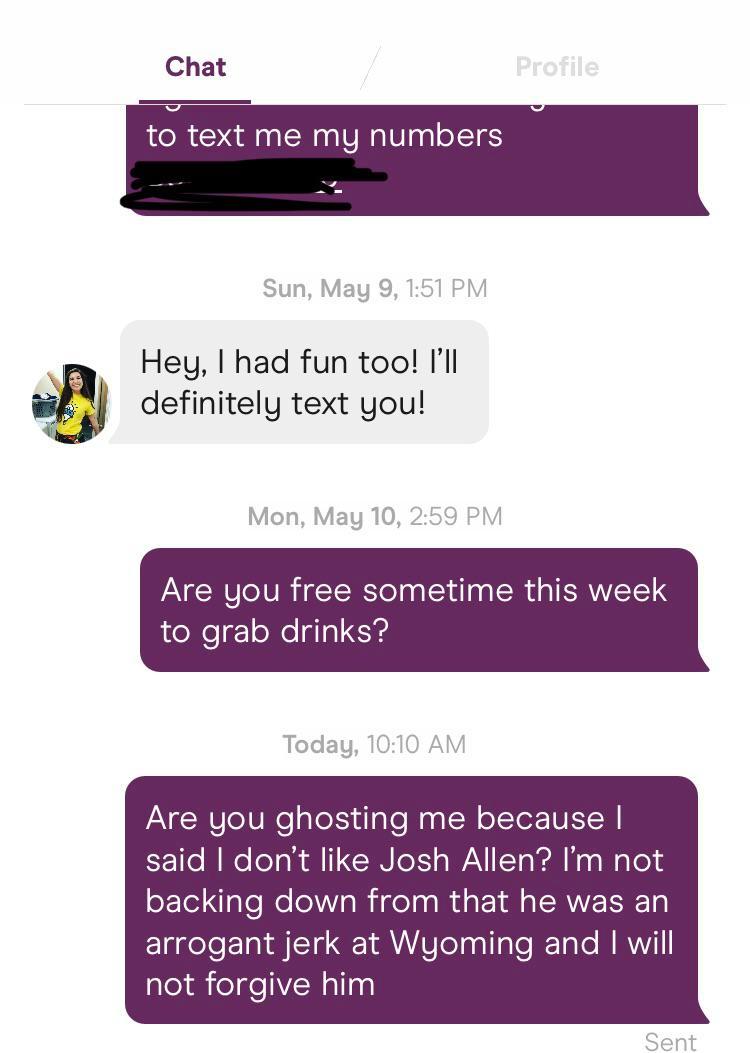750x1053 pixels.
Task: Switch to the Profile tab
Action: (x=557, y=67)
